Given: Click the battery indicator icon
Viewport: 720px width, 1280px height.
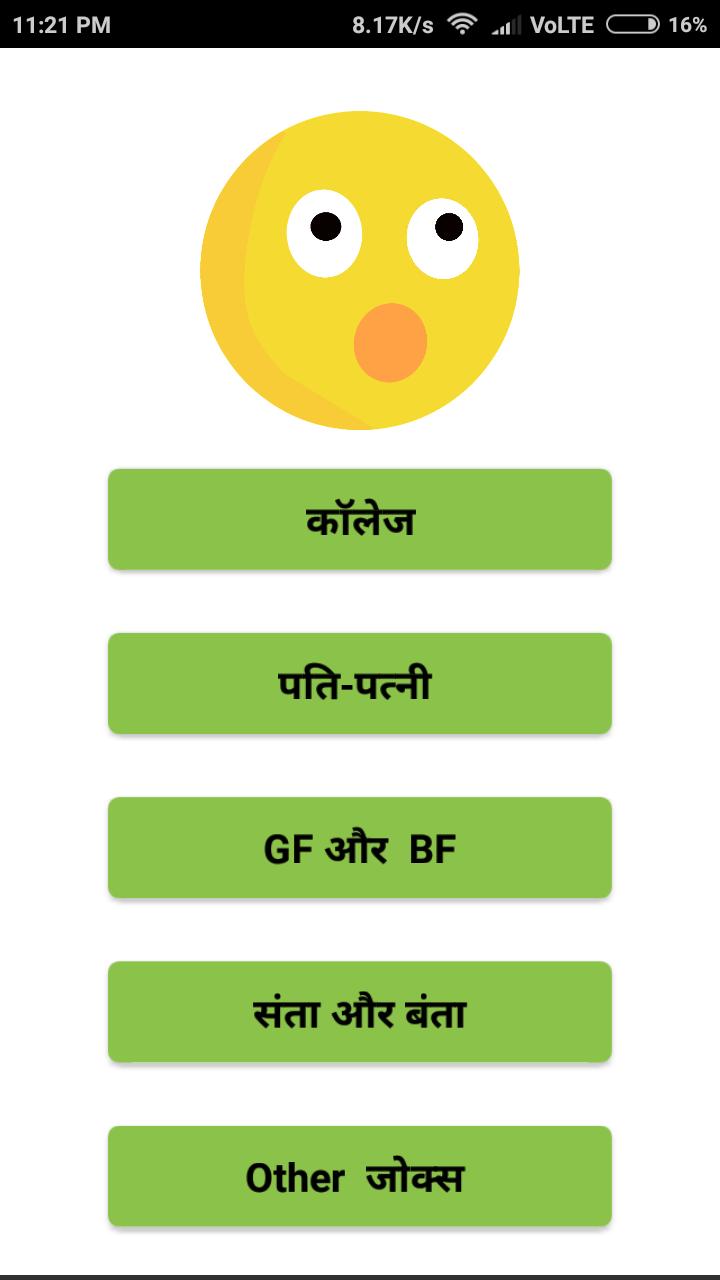Looking at the screenshot, I should coord(627,22).
